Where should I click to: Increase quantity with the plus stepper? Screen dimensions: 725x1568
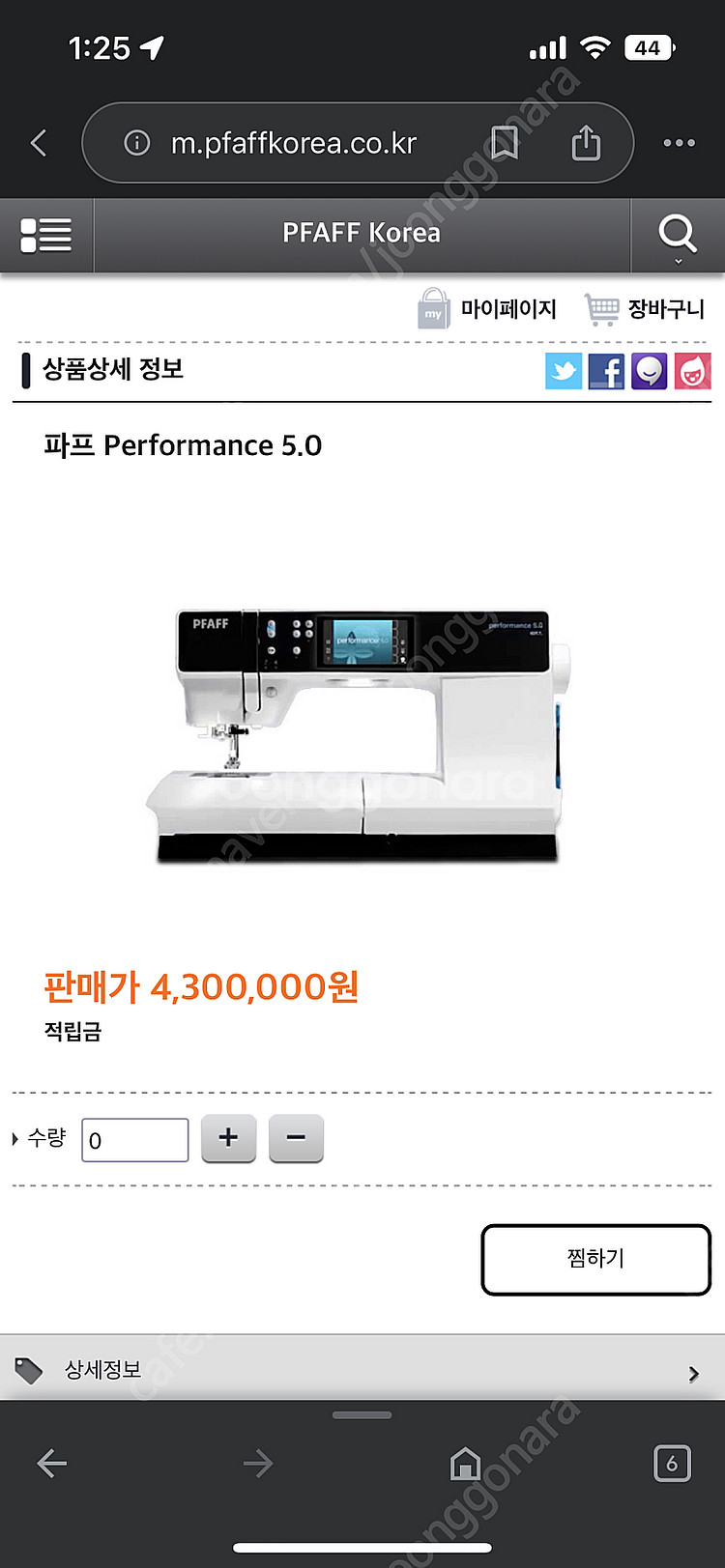click(228, 1139)
